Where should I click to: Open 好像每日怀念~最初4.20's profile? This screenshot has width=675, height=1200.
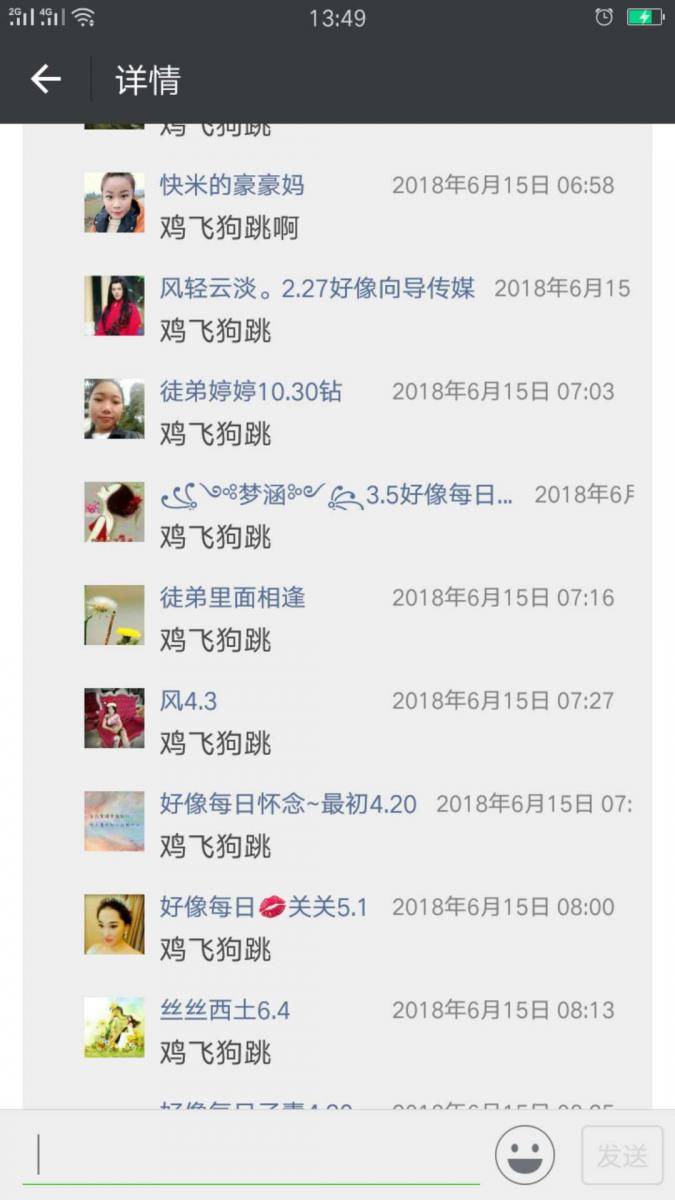coord(288,803)
